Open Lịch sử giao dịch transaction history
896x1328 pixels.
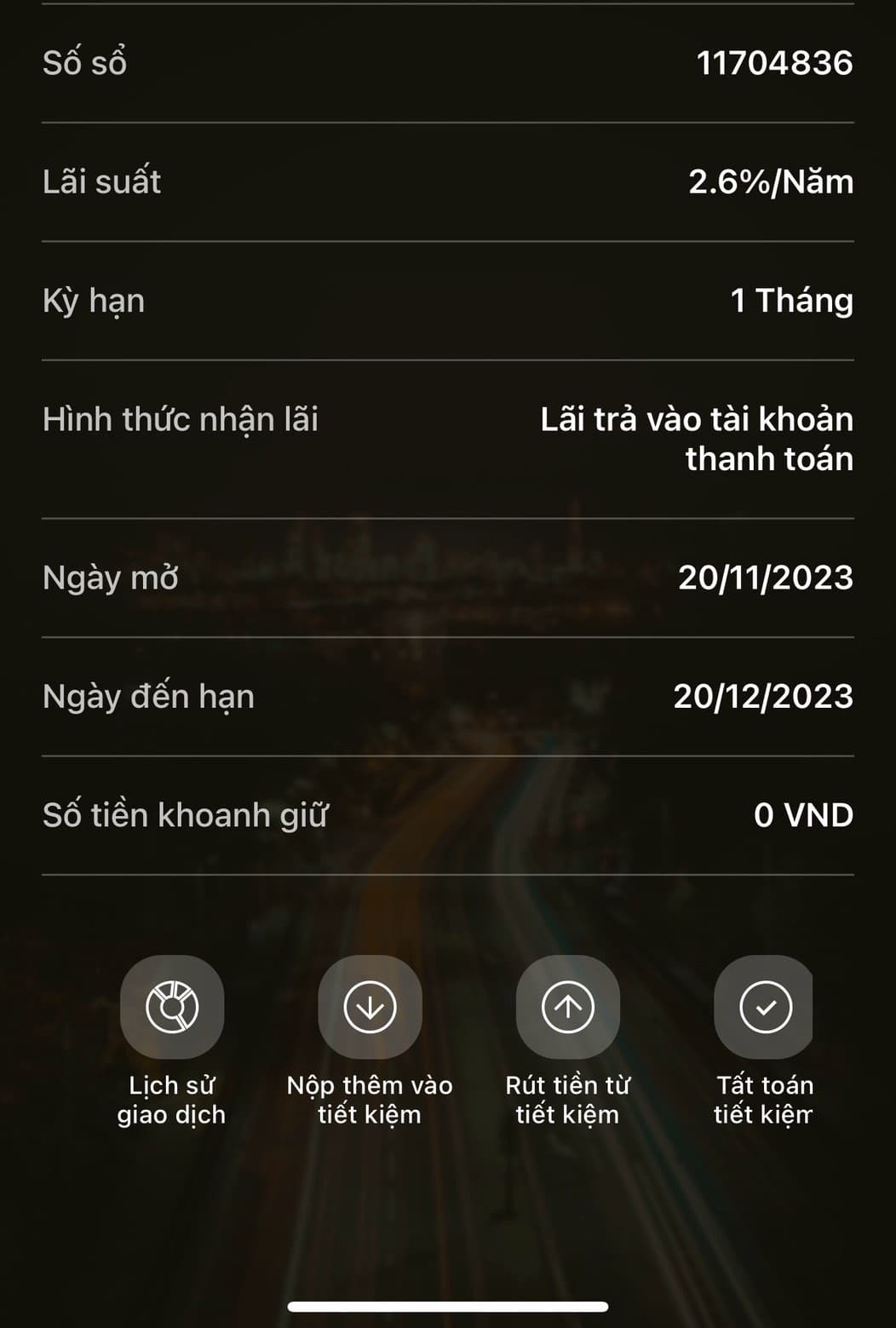pyautogui.click(x=172, y=1007)
